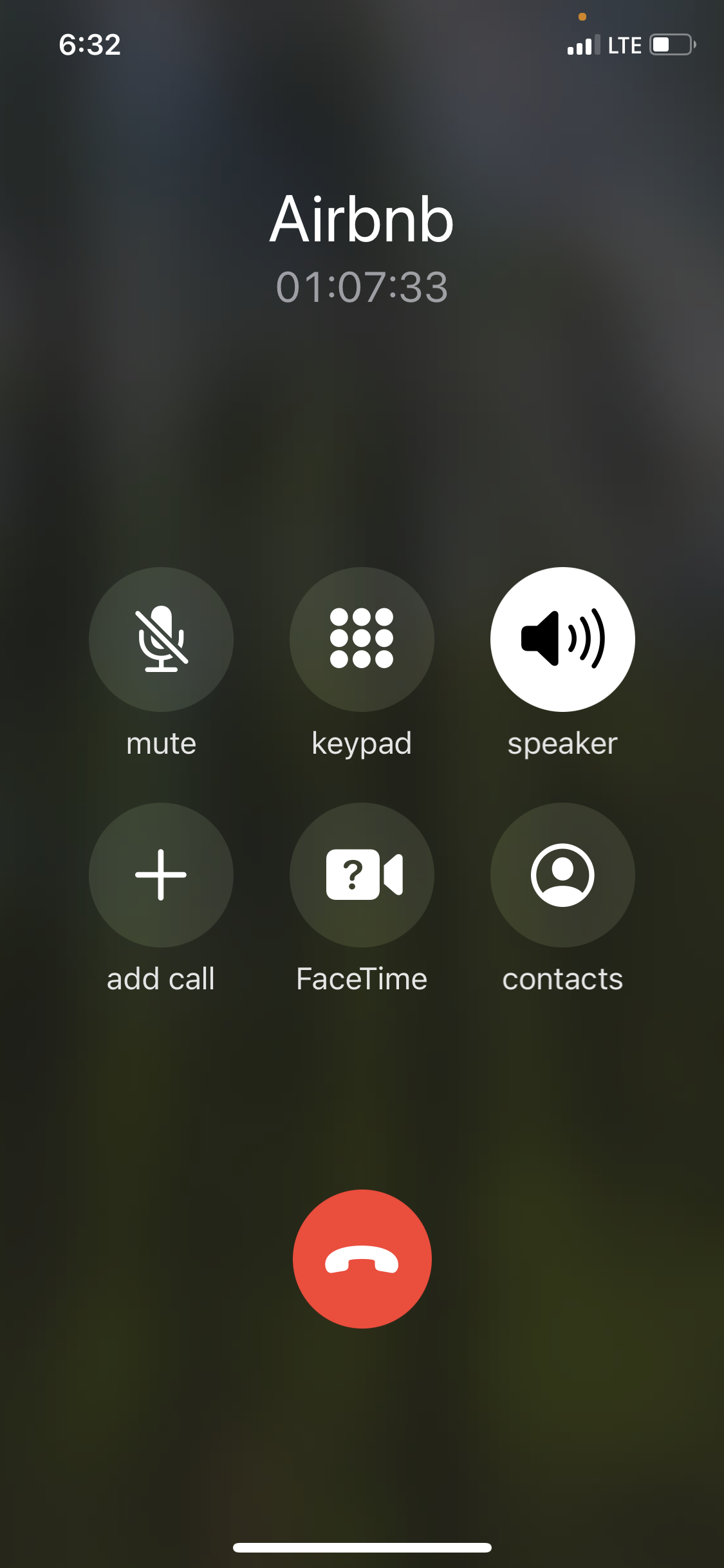Add another call

pos(161,875)
